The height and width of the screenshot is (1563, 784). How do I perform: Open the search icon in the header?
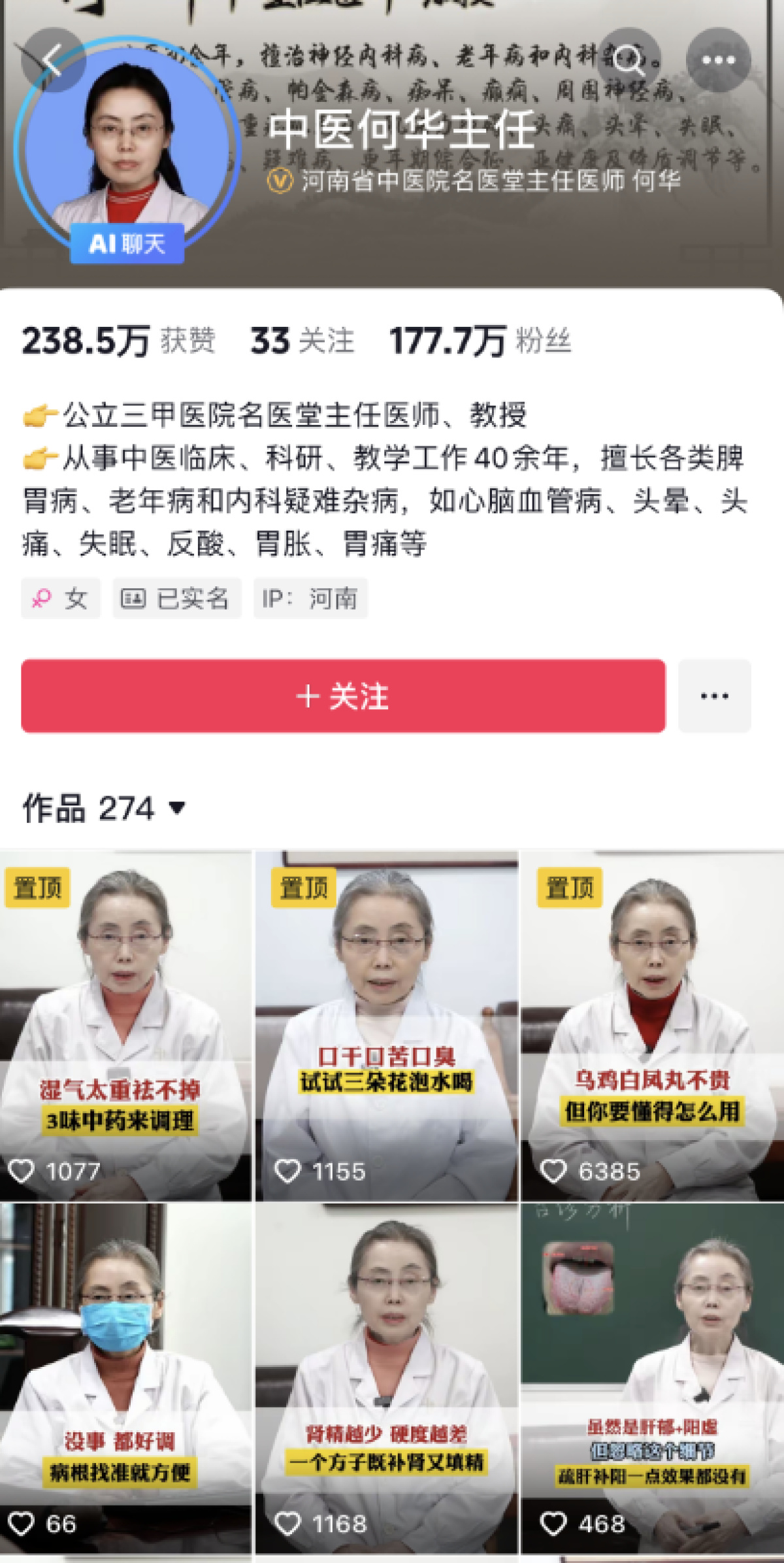(629, 60)
